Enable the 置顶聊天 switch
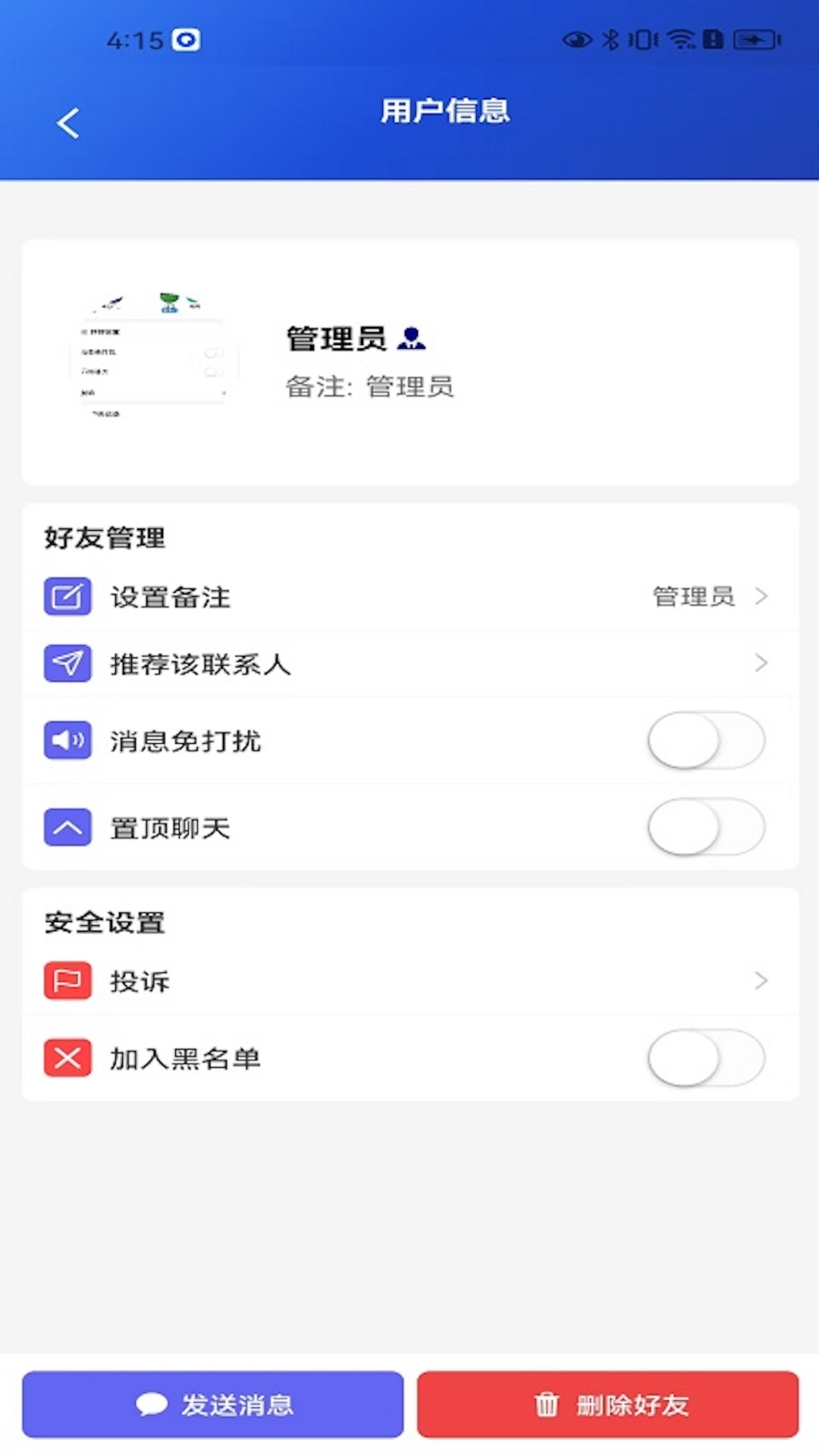The height and width of the screenshot is (1456, 819). (705, 827)
